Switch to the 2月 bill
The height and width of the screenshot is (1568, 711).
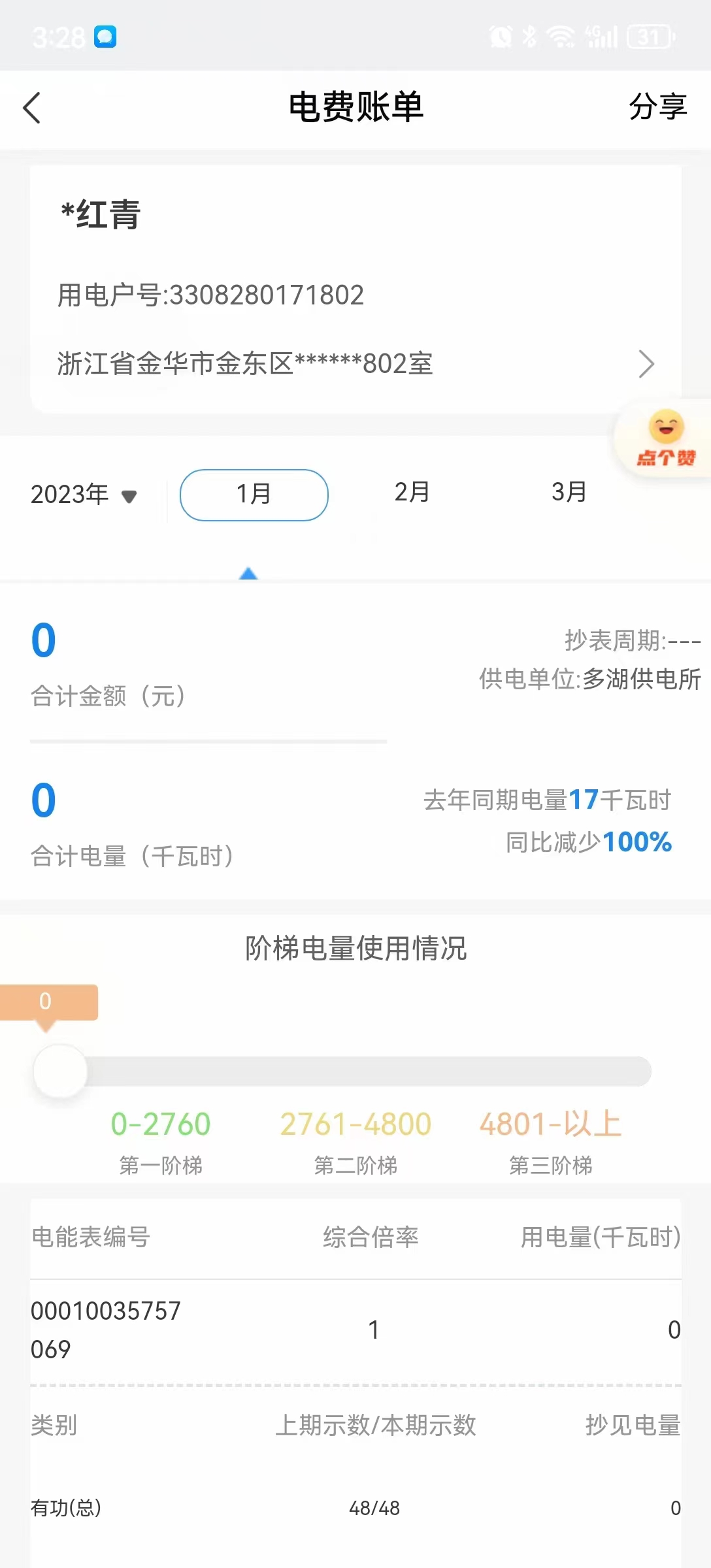[412, 493]
